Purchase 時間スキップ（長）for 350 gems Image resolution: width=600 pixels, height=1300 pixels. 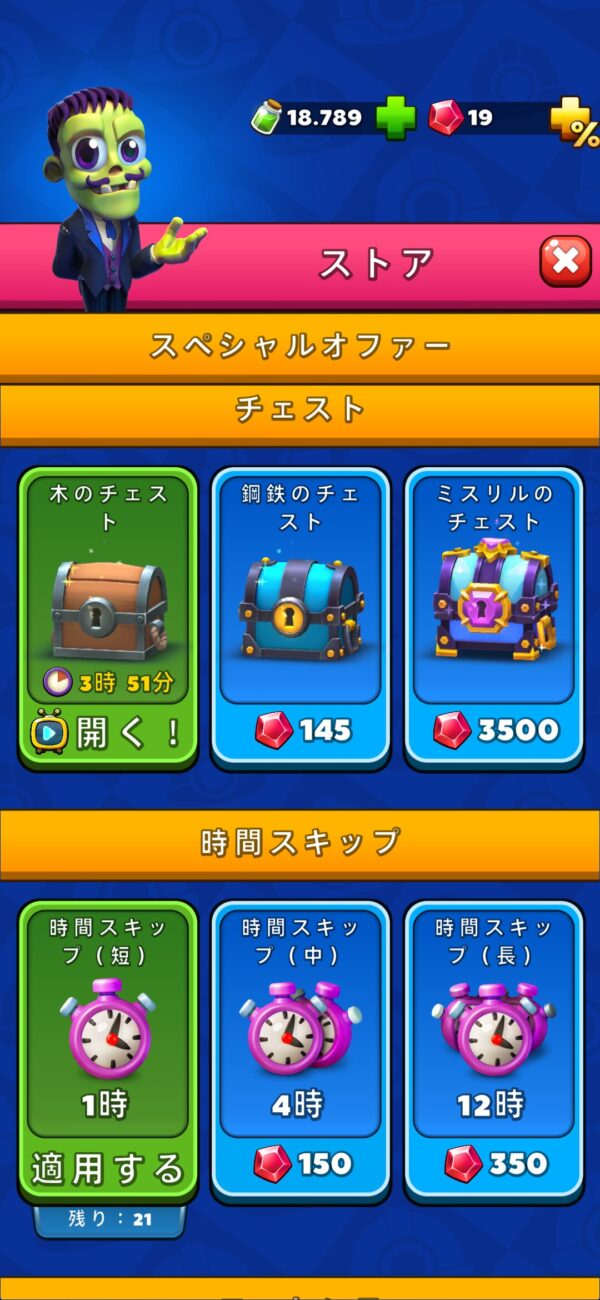click(x=494, y=1164)
